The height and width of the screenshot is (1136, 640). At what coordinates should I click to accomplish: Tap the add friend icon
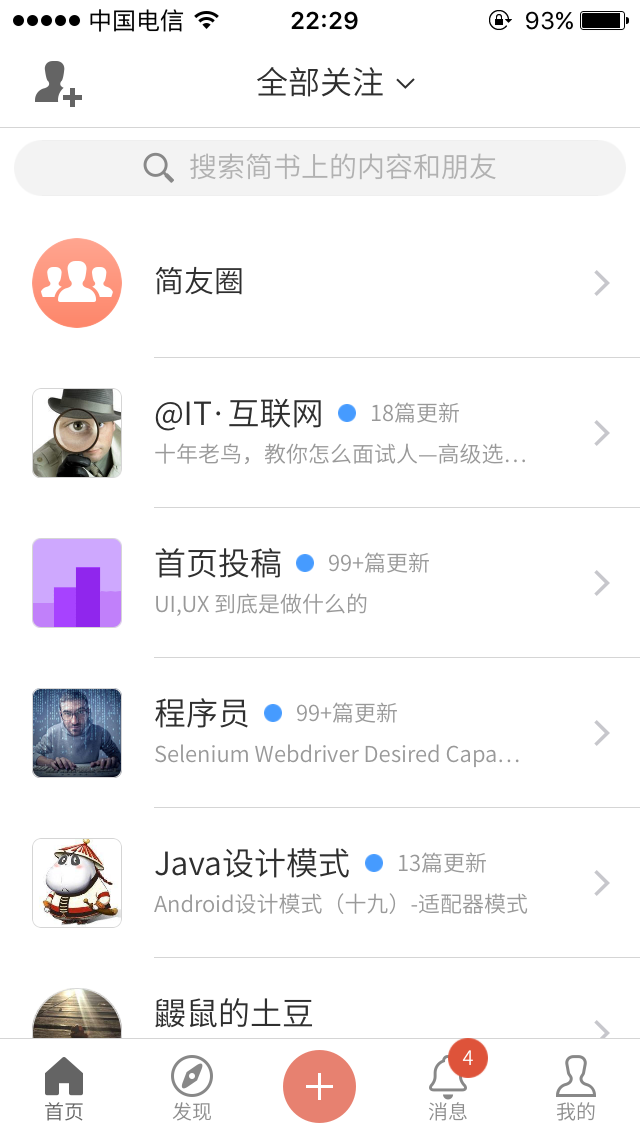pos(58,84)
